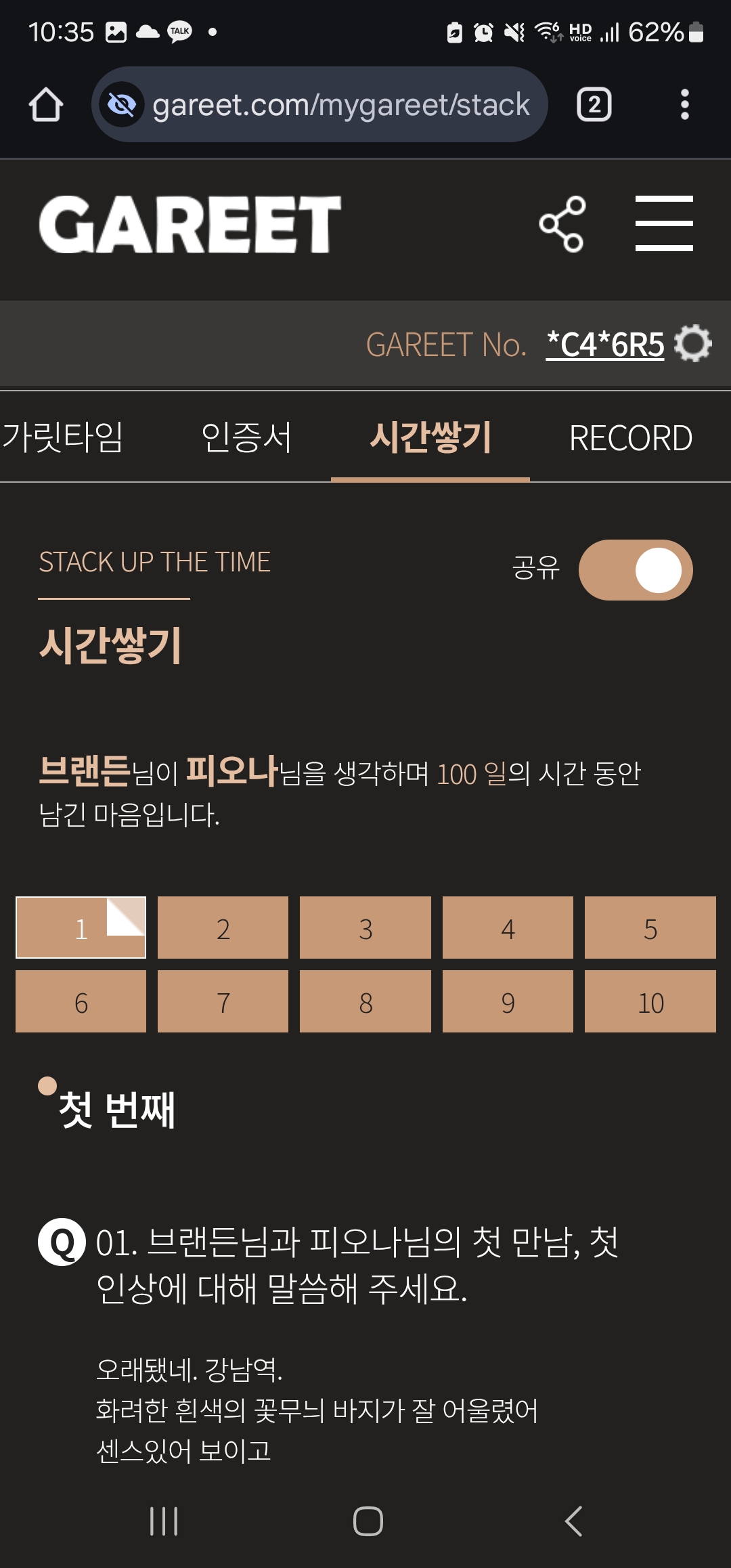Open the browser overflow menu
The width and height of the screenshot is (731, 1568).
[684, 105]
